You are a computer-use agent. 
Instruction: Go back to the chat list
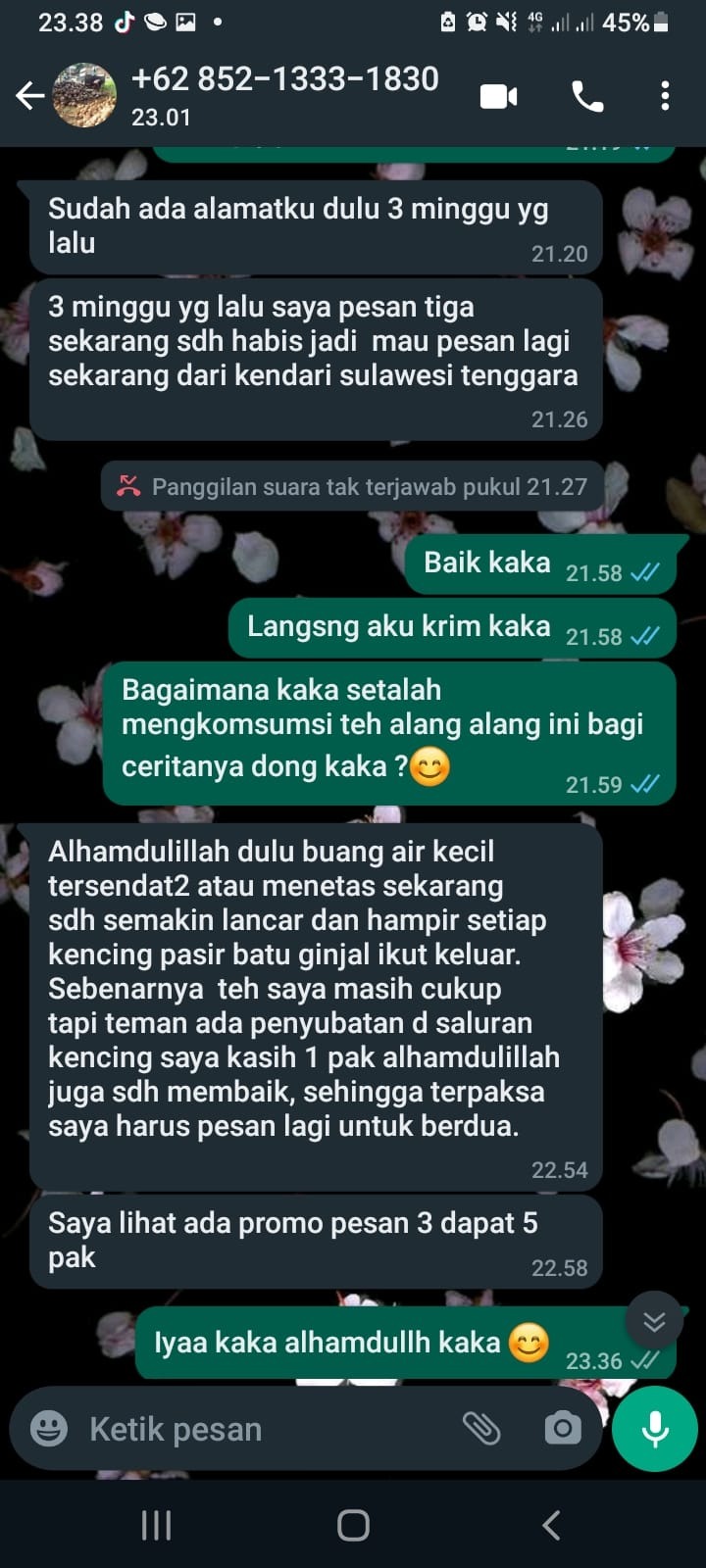pyautogui.click(x=30, y=96)
